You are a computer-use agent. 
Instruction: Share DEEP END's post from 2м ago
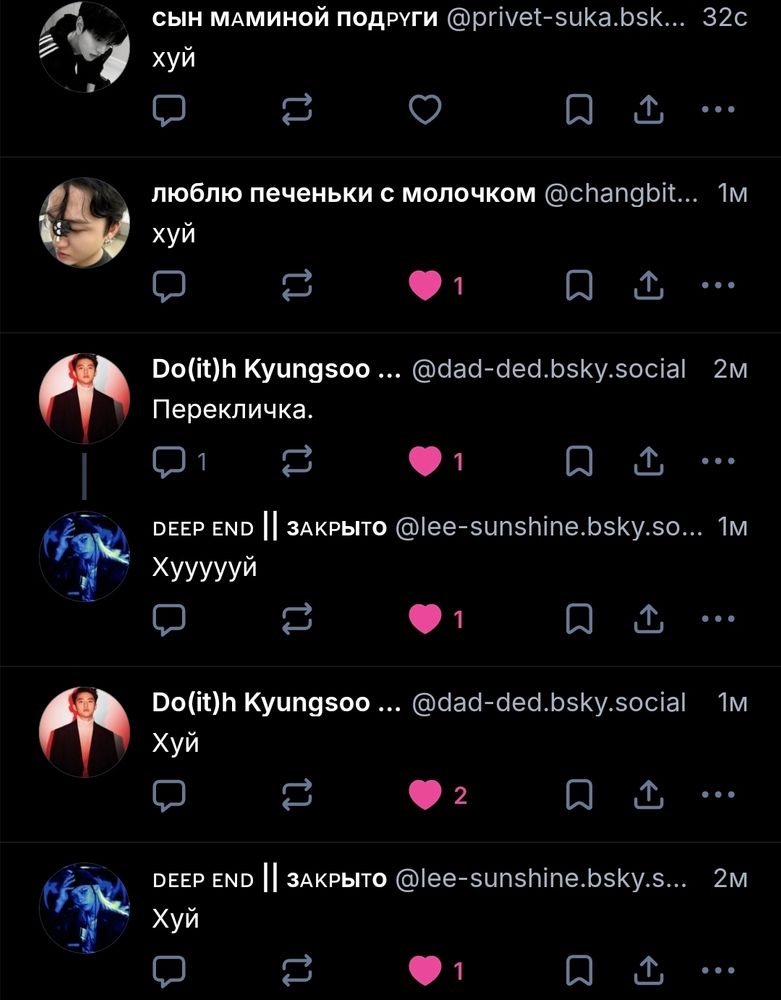[x=649, y=970]
